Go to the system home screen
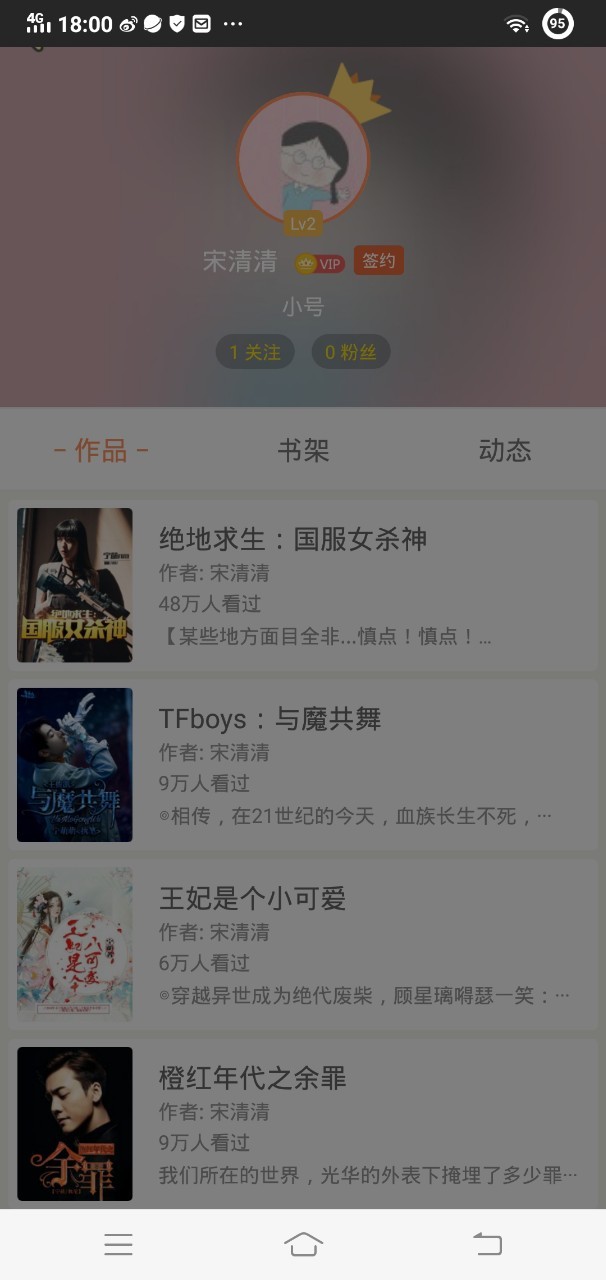This screenshot has height=1280, width=606. (303, 1244)
